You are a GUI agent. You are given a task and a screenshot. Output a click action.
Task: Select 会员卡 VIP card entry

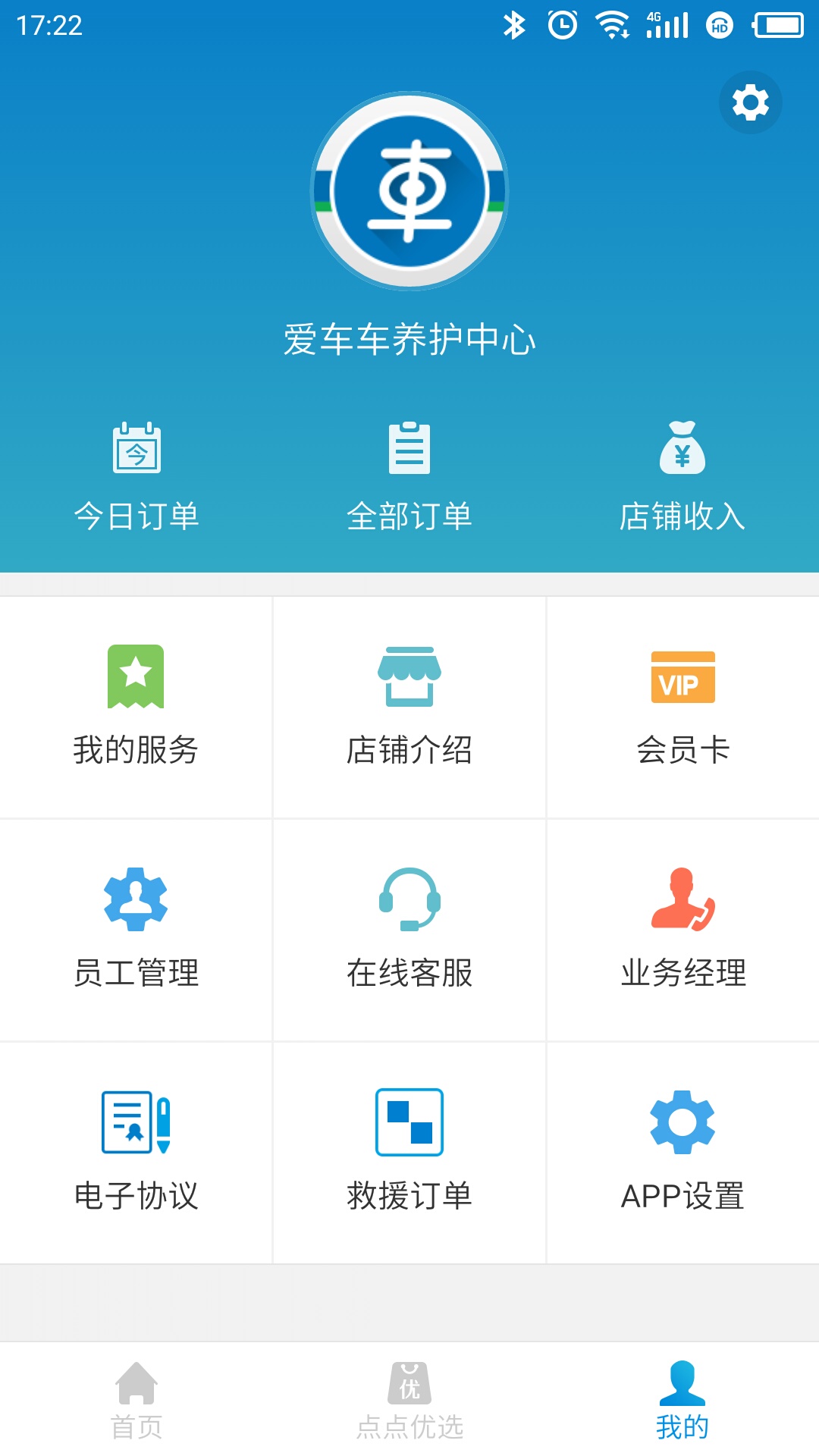coord(682,707)
